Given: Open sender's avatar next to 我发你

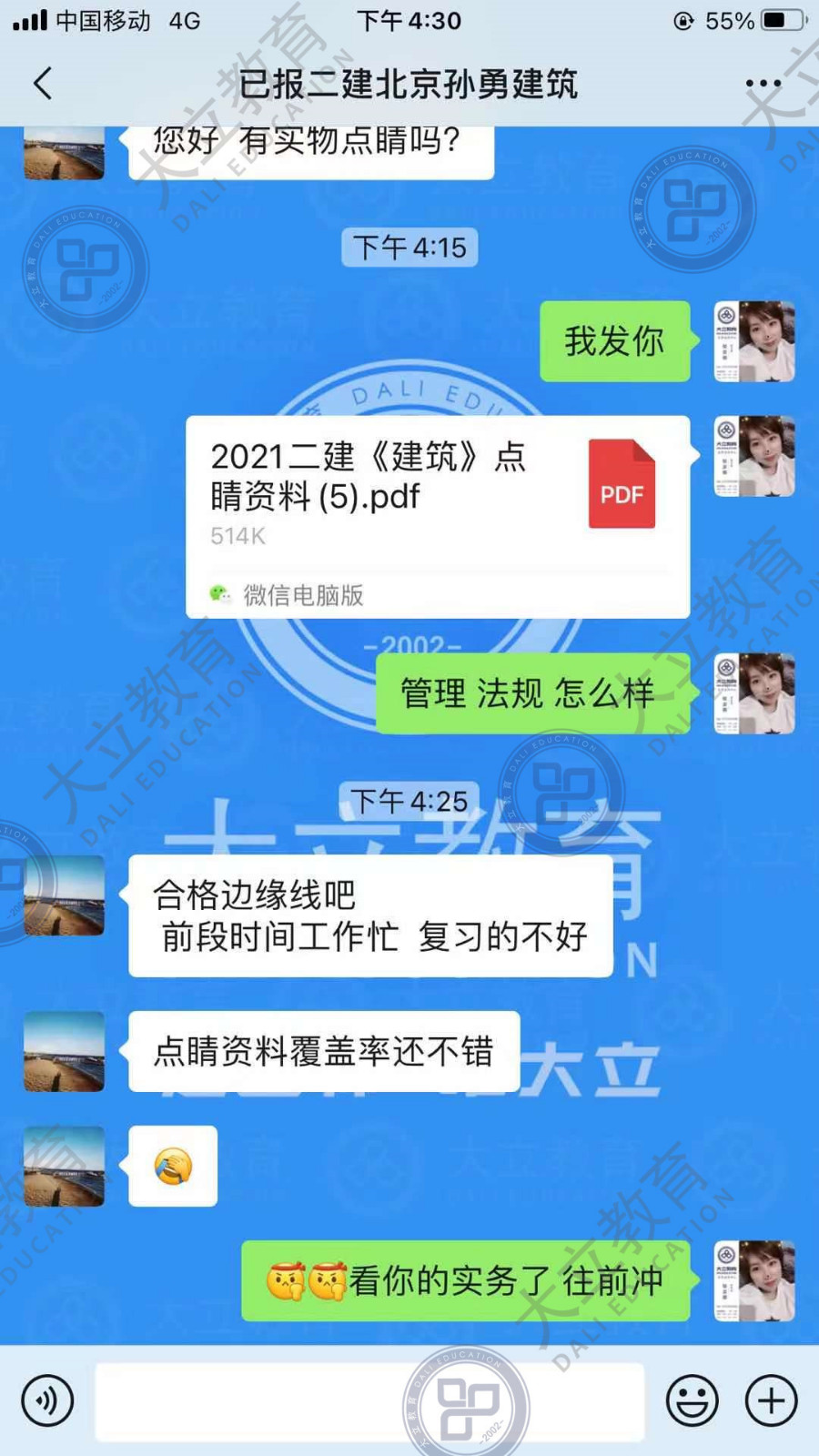Looking at the screenshot, I should click(x=754, y=341).
